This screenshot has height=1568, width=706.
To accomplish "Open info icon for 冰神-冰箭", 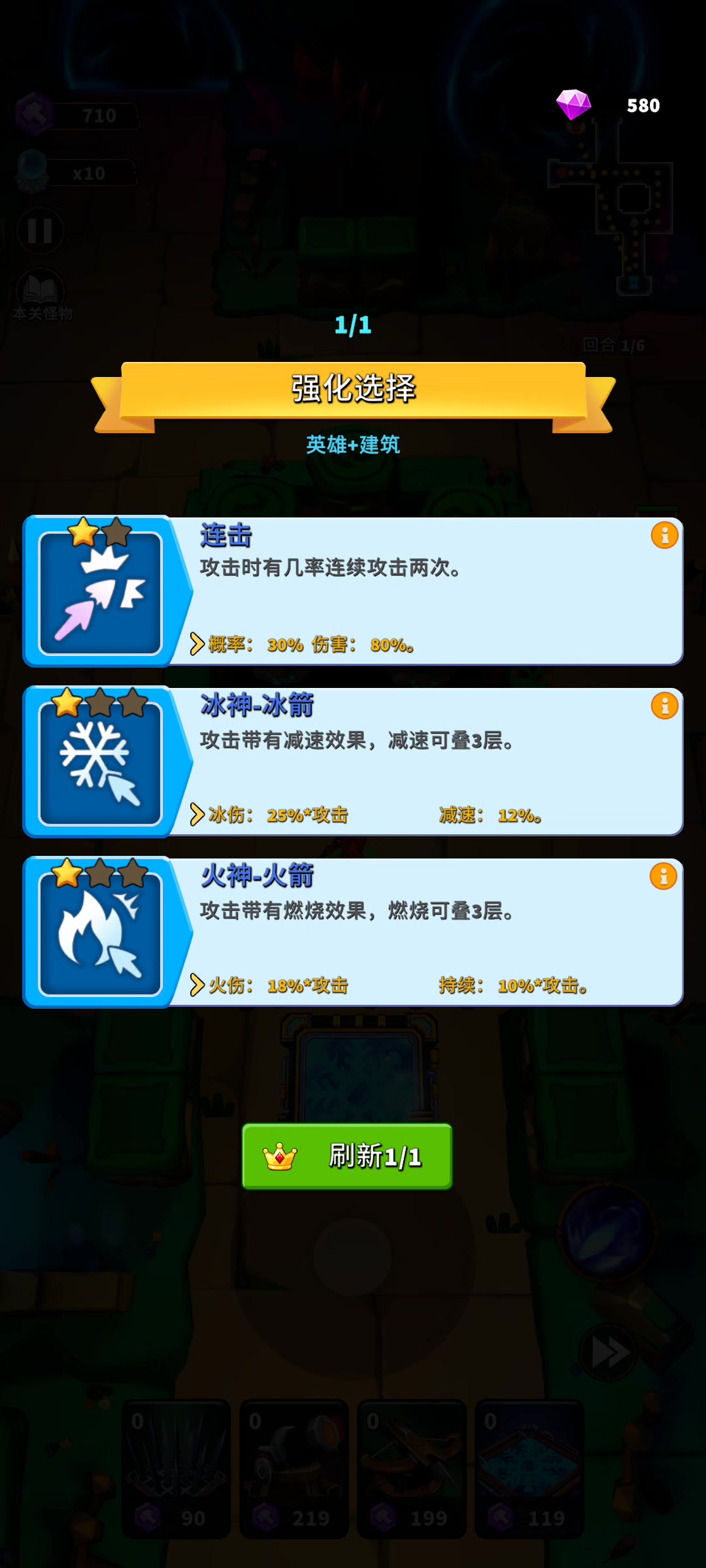I will (664, 706).
